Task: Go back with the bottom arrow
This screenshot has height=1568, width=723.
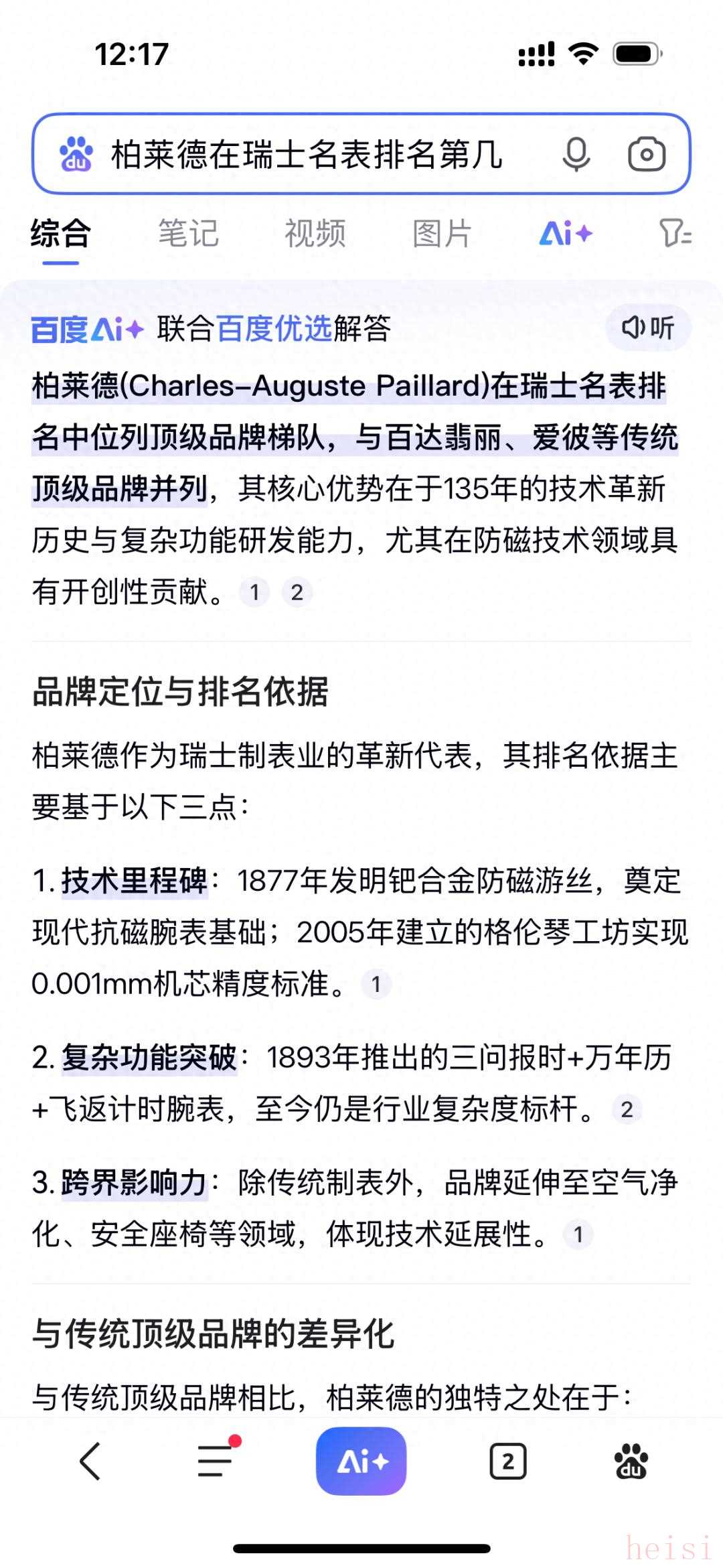Action: 90,1461
